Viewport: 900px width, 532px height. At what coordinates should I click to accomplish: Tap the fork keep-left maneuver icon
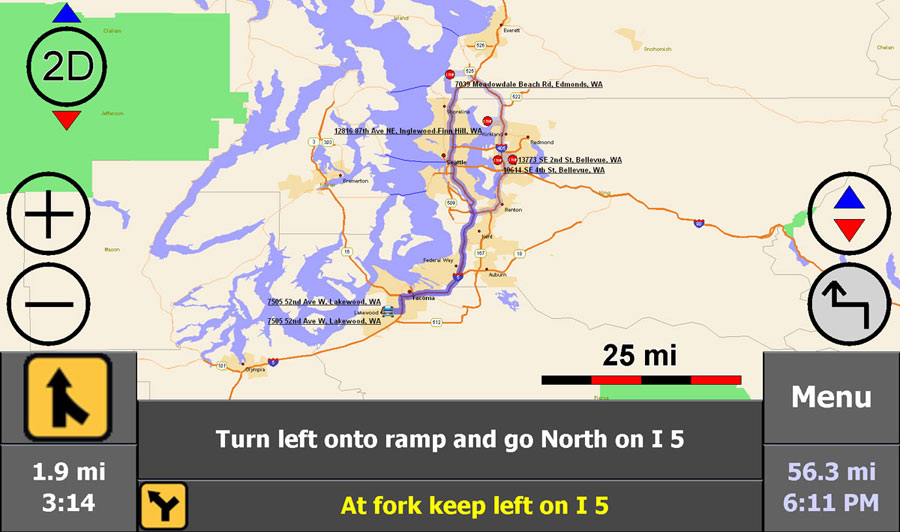click(x=163, y=506)
